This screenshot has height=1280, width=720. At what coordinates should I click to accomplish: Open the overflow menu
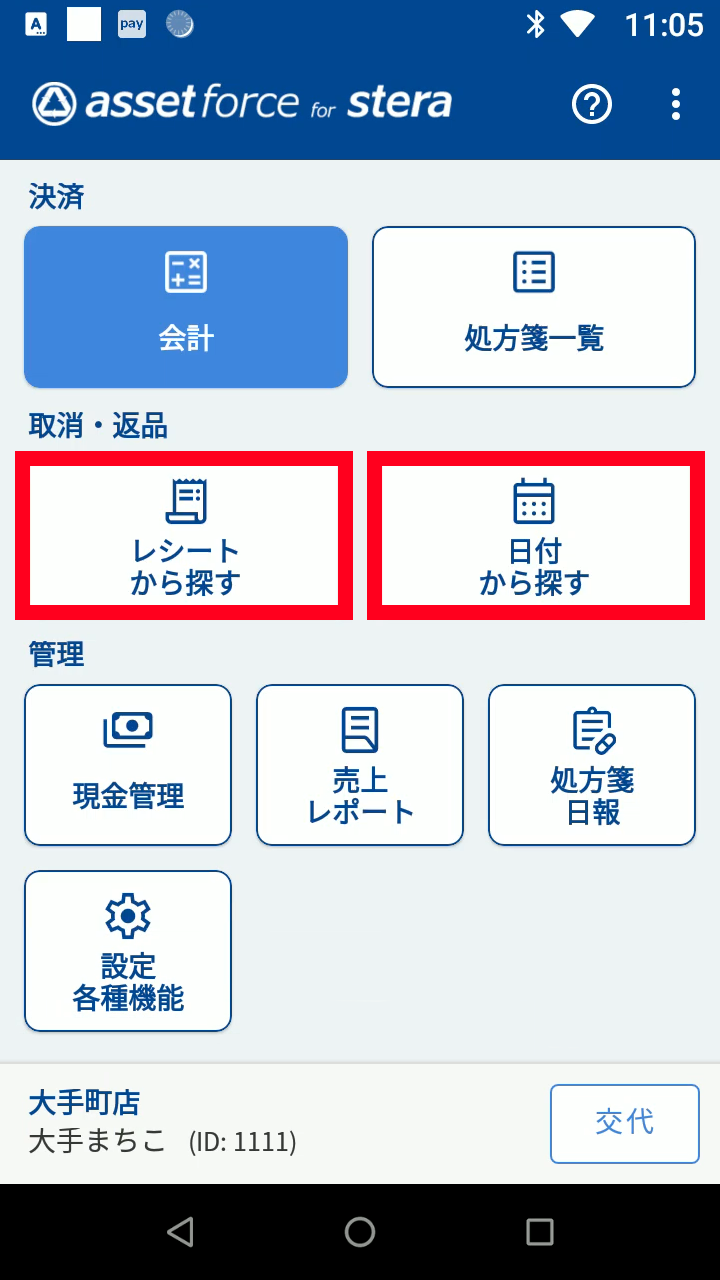[x=676, y=104]
